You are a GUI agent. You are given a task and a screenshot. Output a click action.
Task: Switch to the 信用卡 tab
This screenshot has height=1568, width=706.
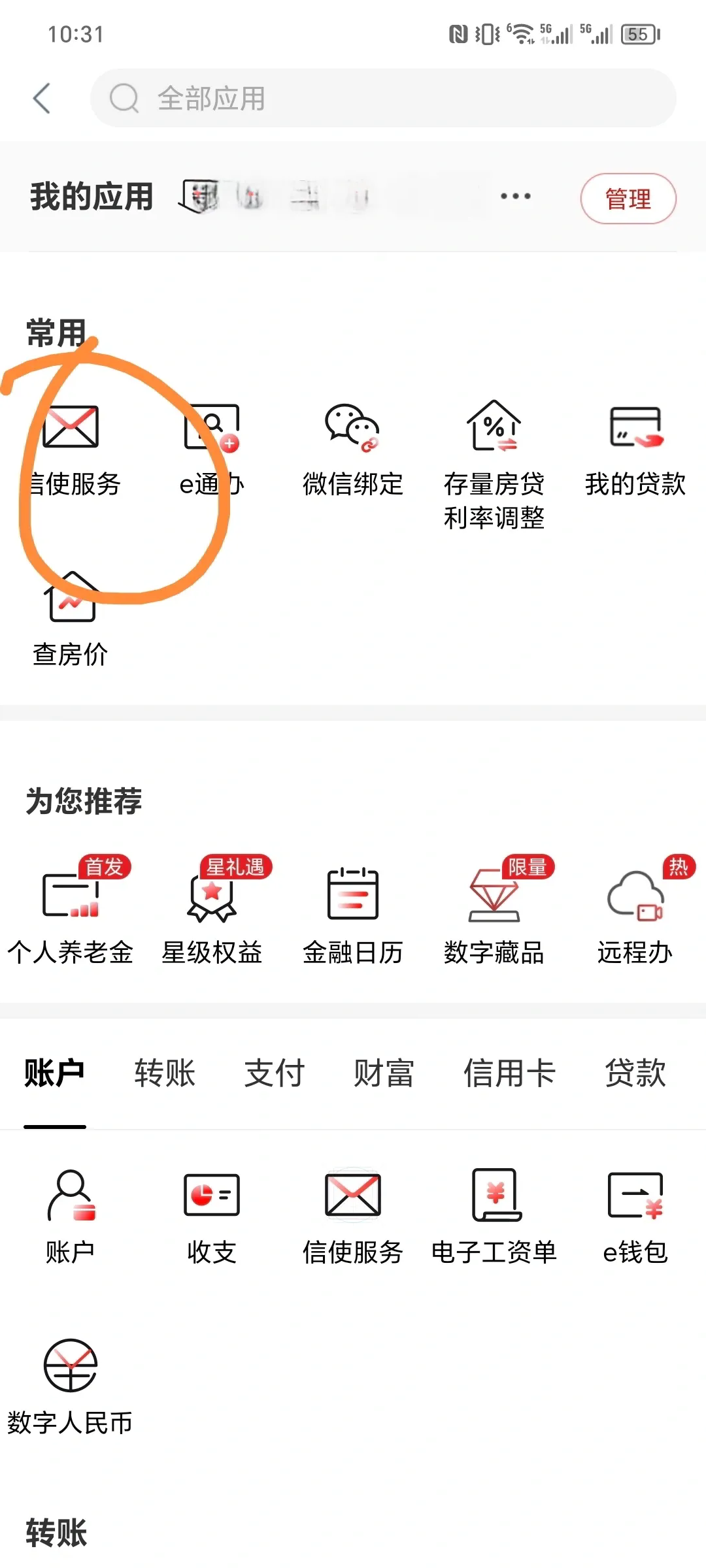point(509,1073)
